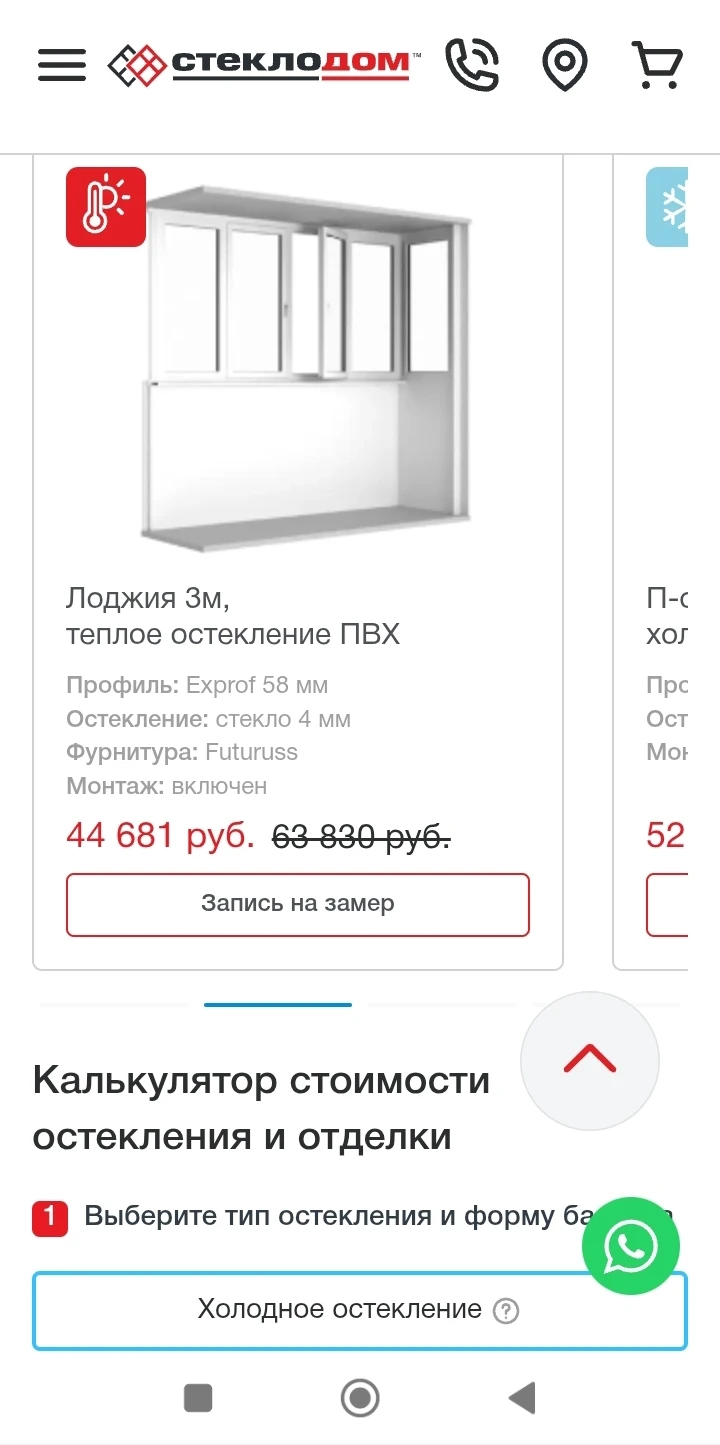This screenshot has width=720, height=1445.
Task: Open the shopping cart
Action: click(x=657, y=65)
